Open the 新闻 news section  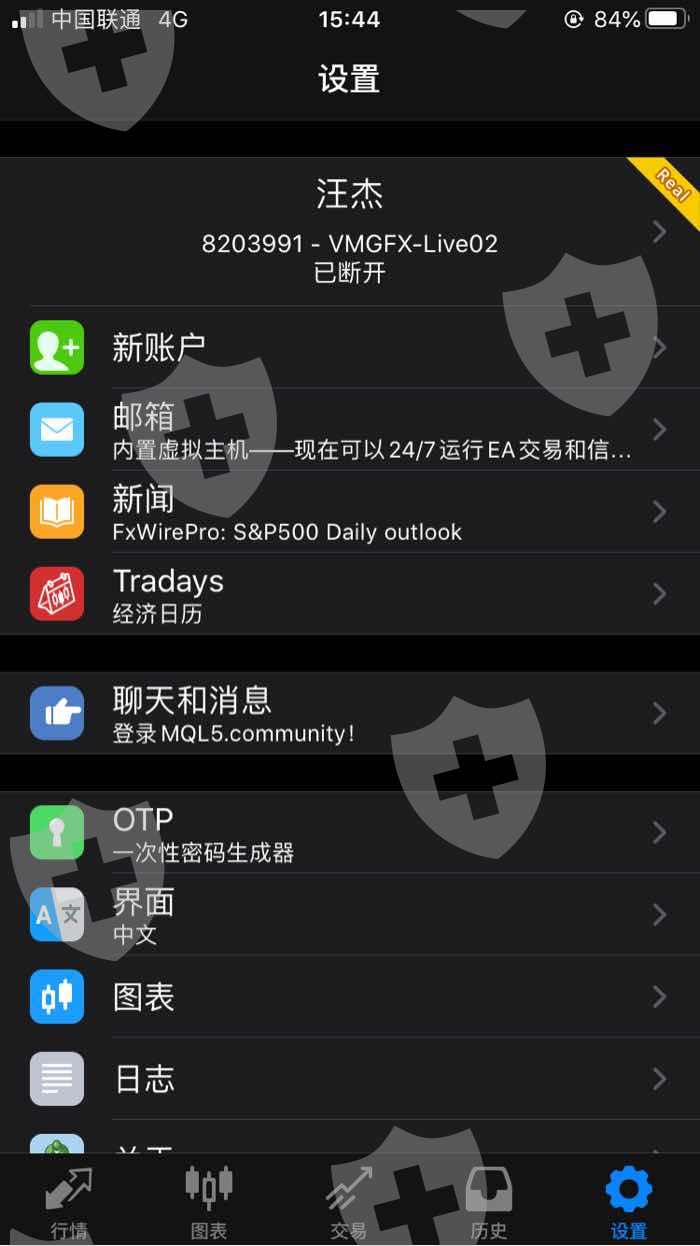350,512
